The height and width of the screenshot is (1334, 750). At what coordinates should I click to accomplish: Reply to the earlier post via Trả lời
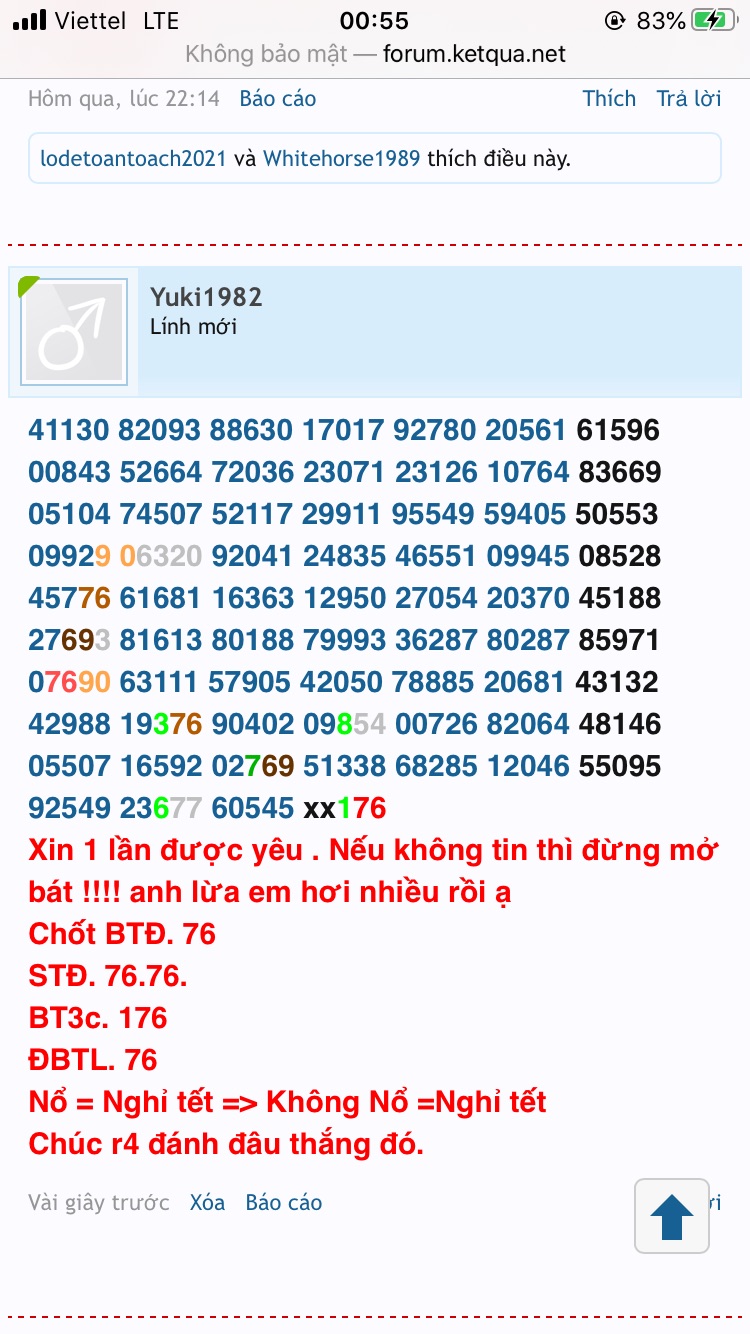pos(688,98)
